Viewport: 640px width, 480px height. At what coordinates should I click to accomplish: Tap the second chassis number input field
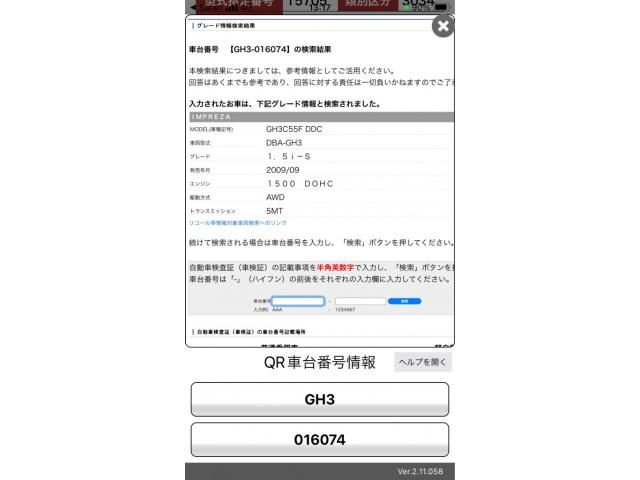(x=360, y=300)
